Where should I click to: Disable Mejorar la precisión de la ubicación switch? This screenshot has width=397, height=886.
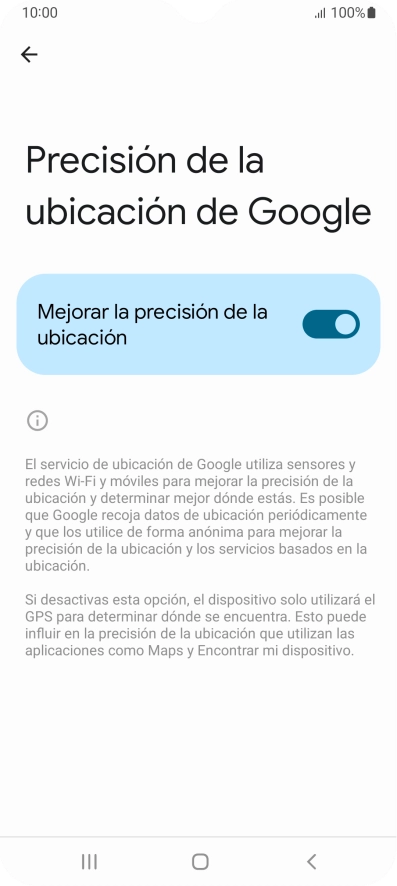tap(331, 324)
